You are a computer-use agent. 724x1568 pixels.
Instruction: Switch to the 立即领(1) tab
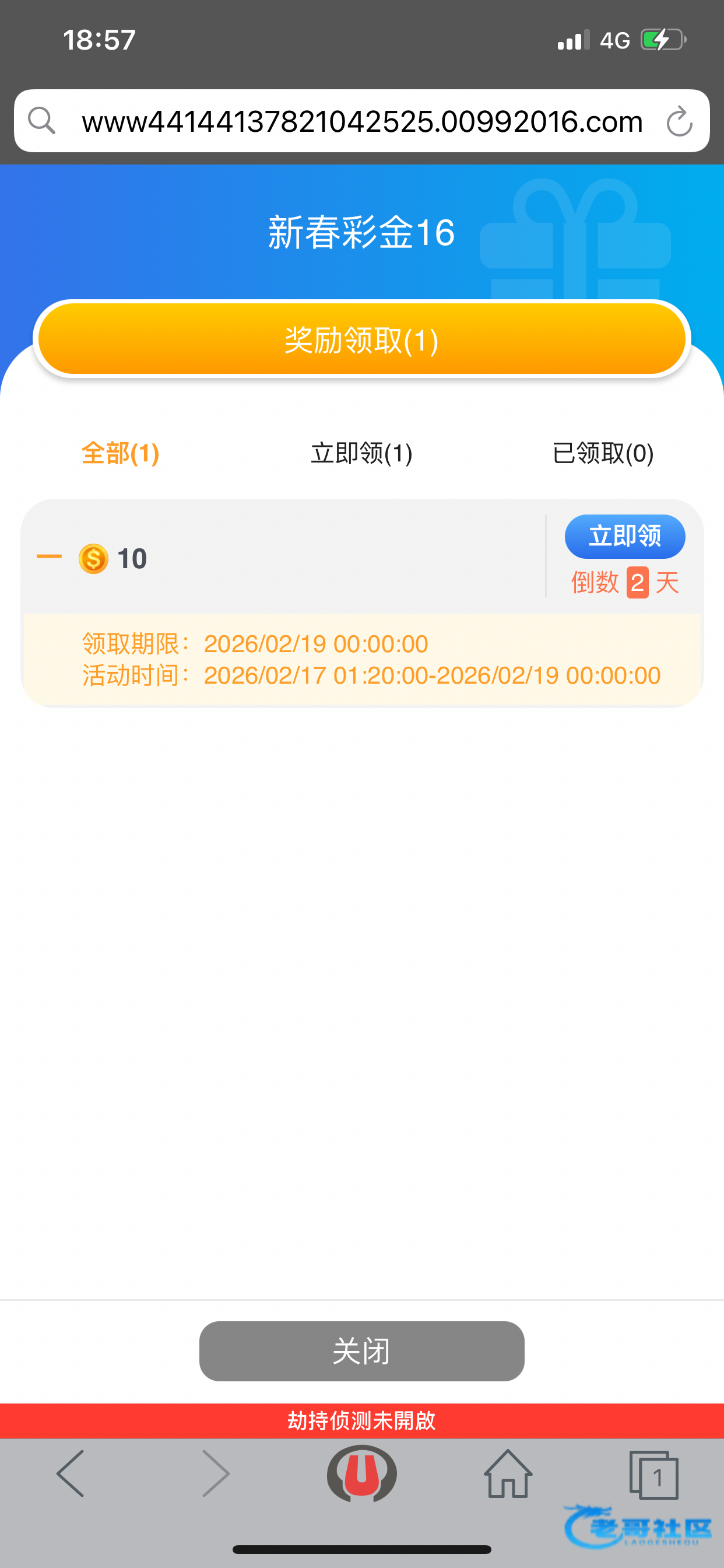coord(361,453)
